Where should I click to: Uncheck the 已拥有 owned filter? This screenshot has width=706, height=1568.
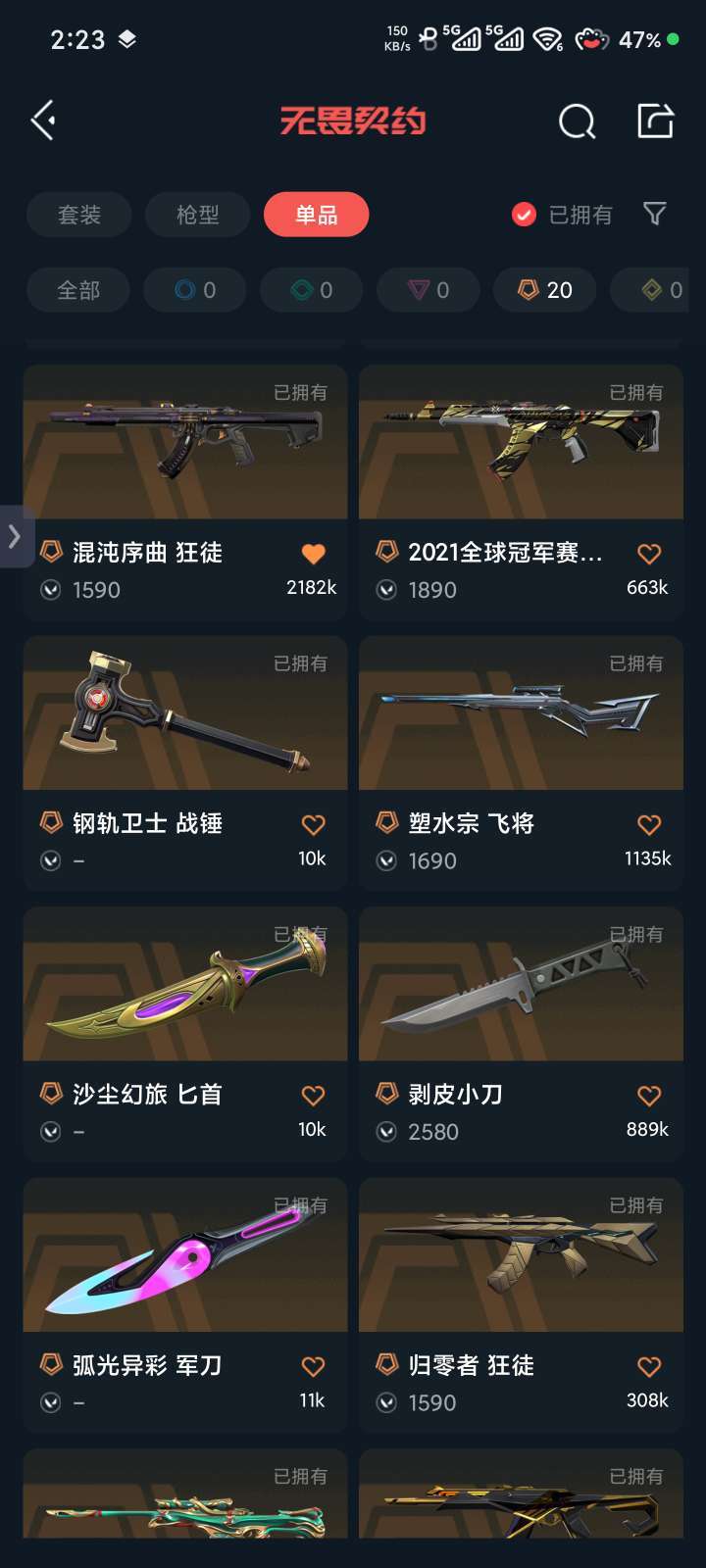point(523,215)
